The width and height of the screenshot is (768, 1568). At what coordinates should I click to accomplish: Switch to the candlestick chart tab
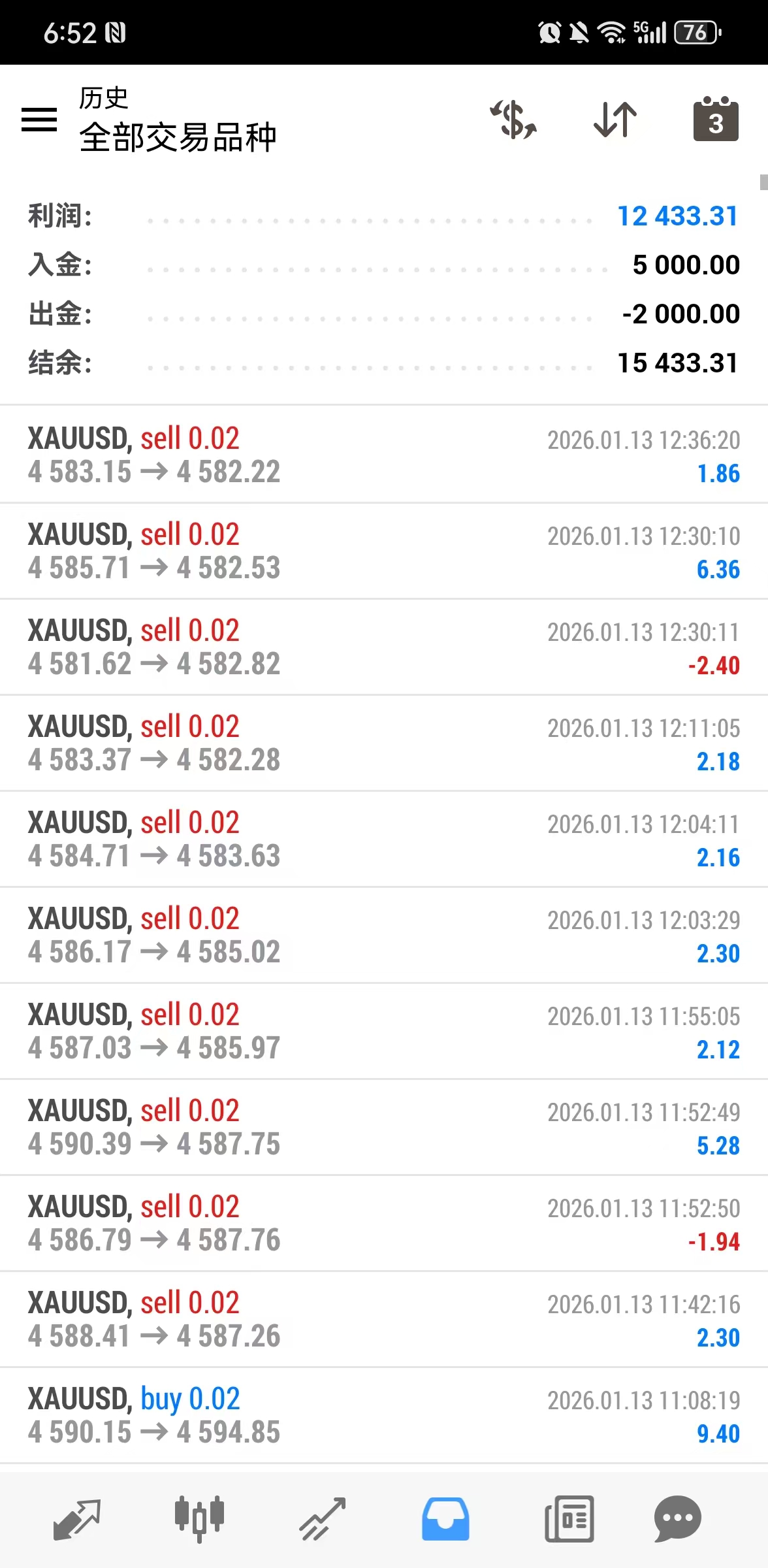tap(199, 1519)
